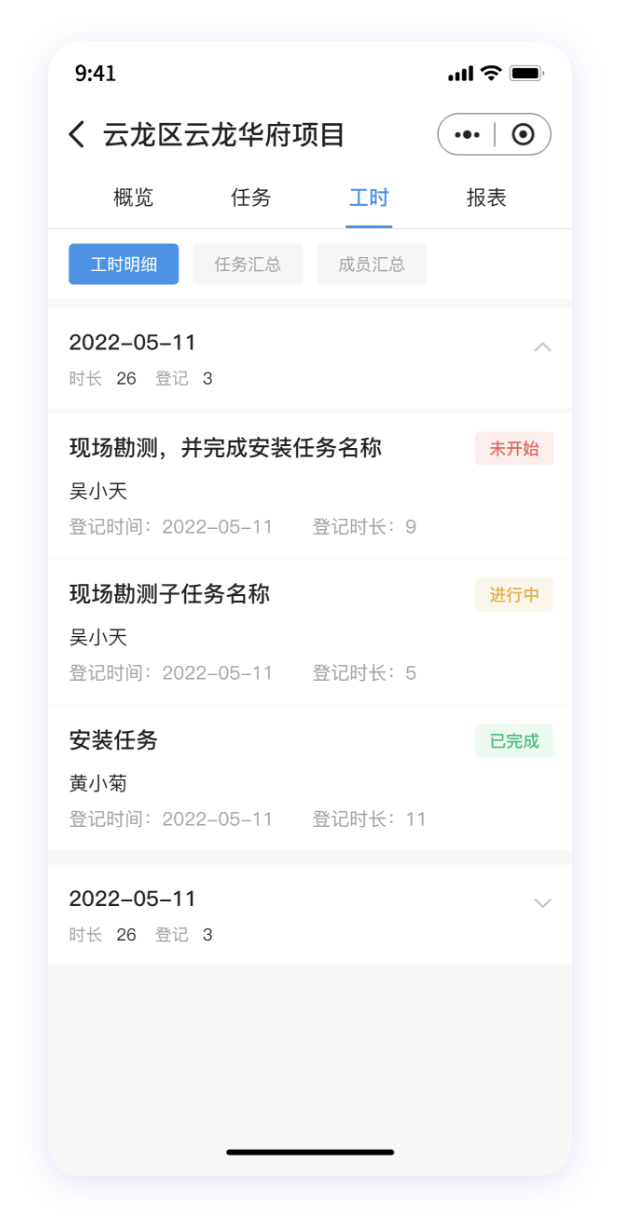Open the 安装任务 record by 黄小菊
The image size is (620, 1230).
(310, 778)
